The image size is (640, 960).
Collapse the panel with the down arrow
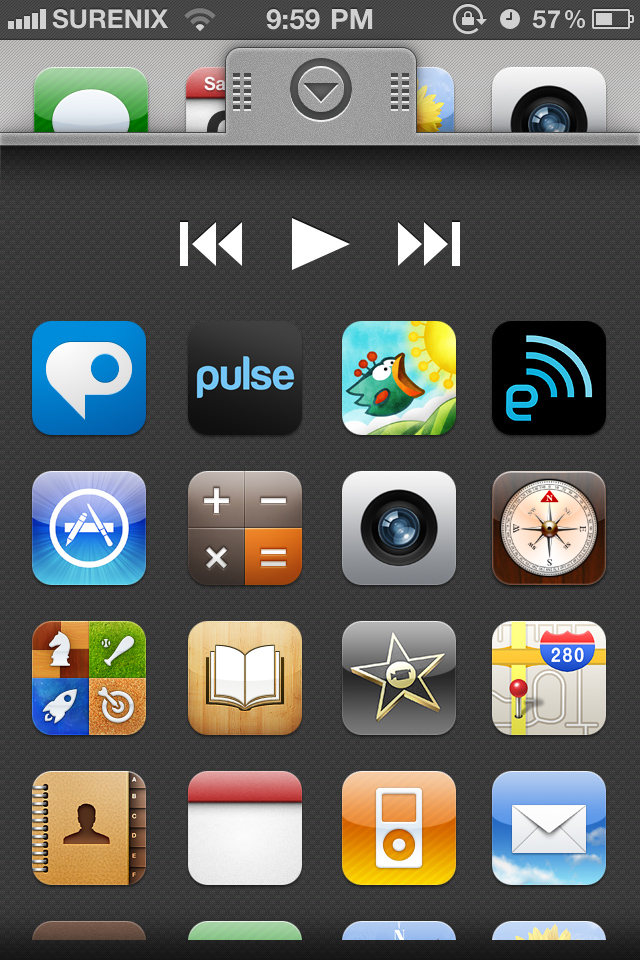tap(321, 90)
